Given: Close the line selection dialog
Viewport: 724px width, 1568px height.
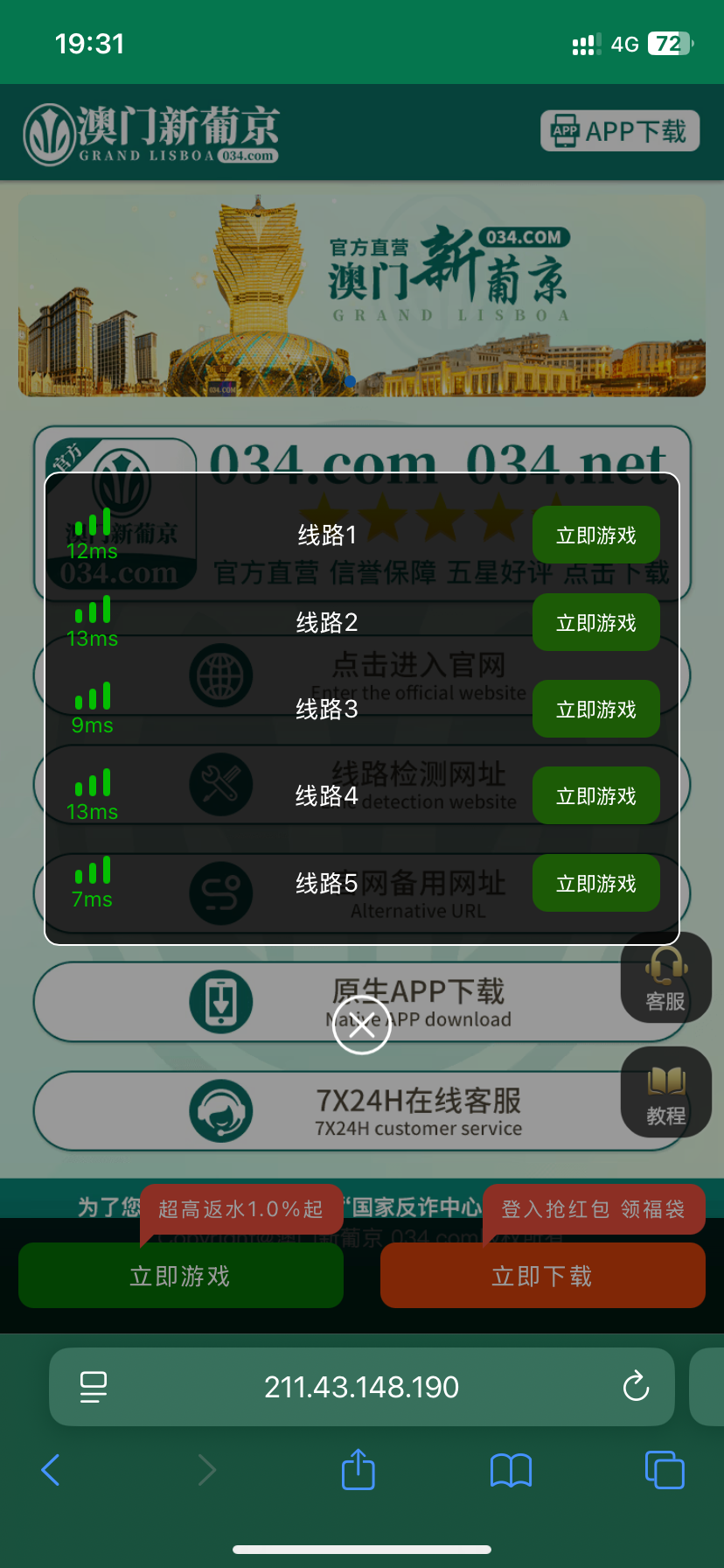Looking at the screenshot, I should (x=361, y=1025).
